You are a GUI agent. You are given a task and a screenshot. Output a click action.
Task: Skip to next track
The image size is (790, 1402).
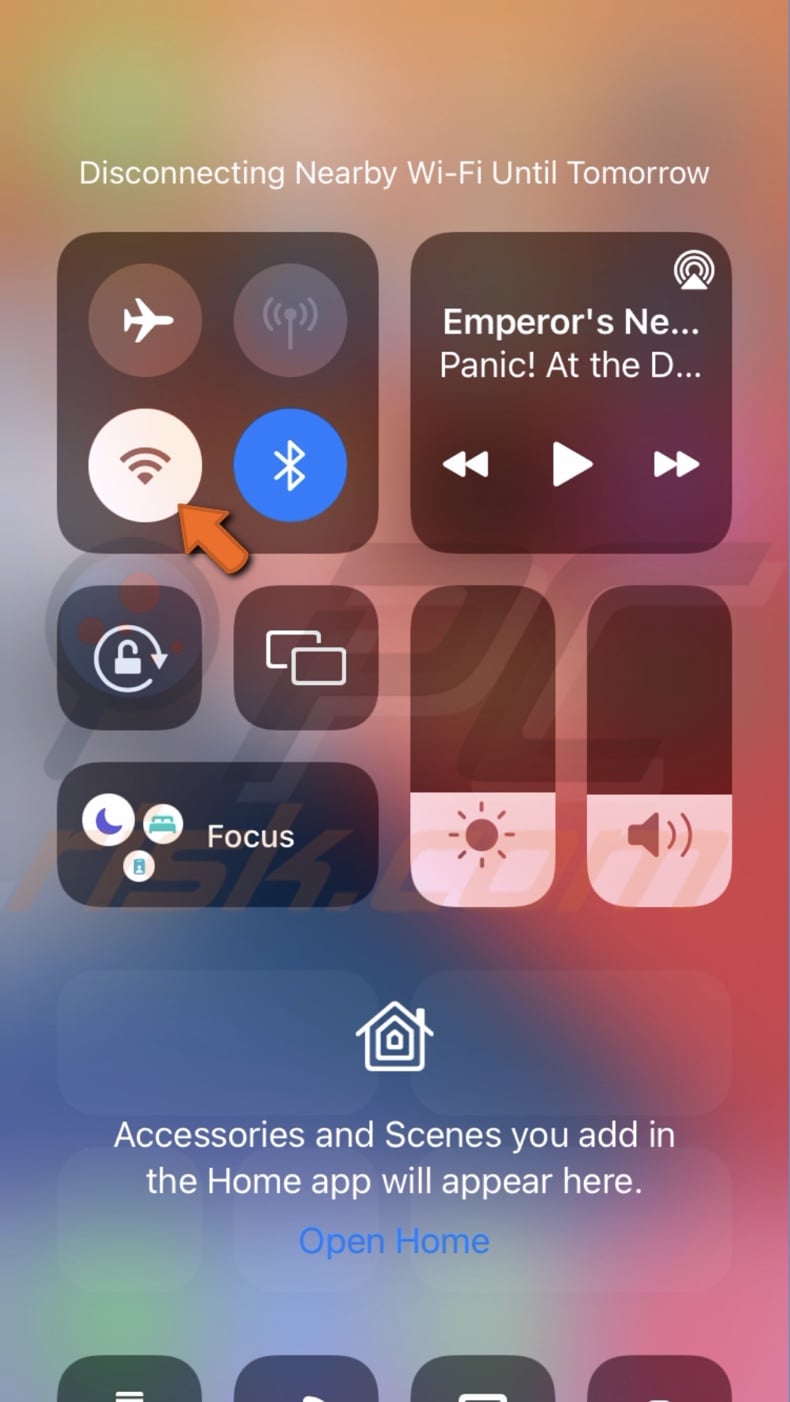tap(677, 464)
